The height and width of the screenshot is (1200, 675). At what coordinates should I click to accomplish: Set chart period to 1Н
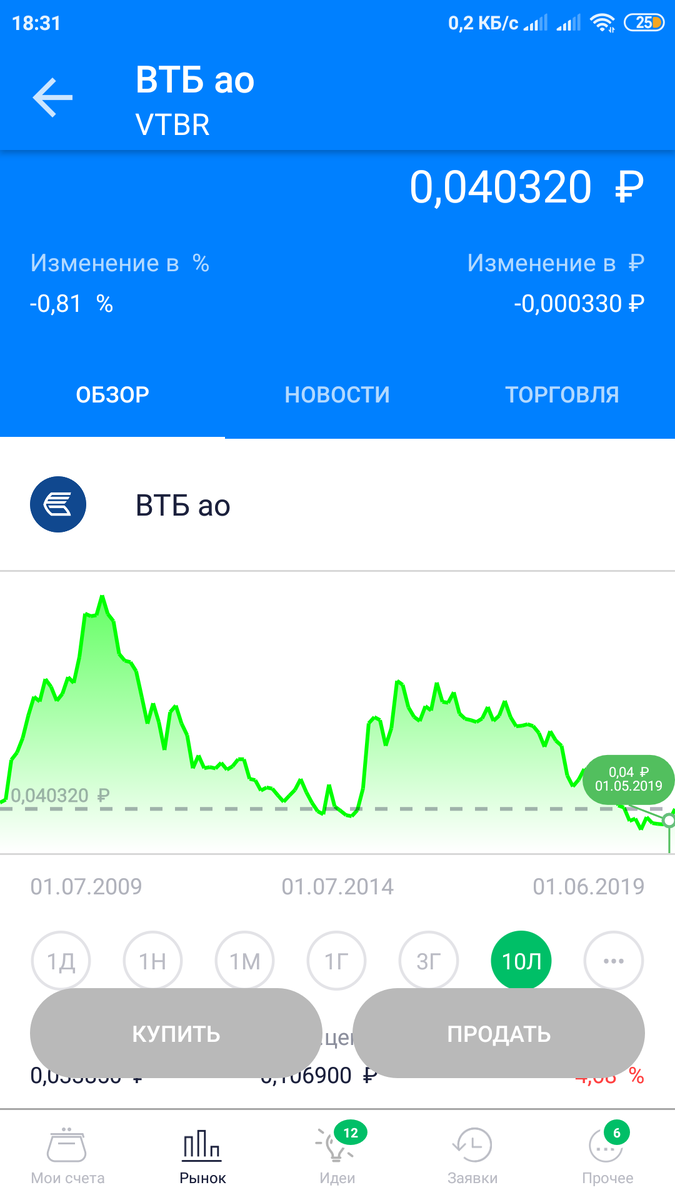point(153,960)
